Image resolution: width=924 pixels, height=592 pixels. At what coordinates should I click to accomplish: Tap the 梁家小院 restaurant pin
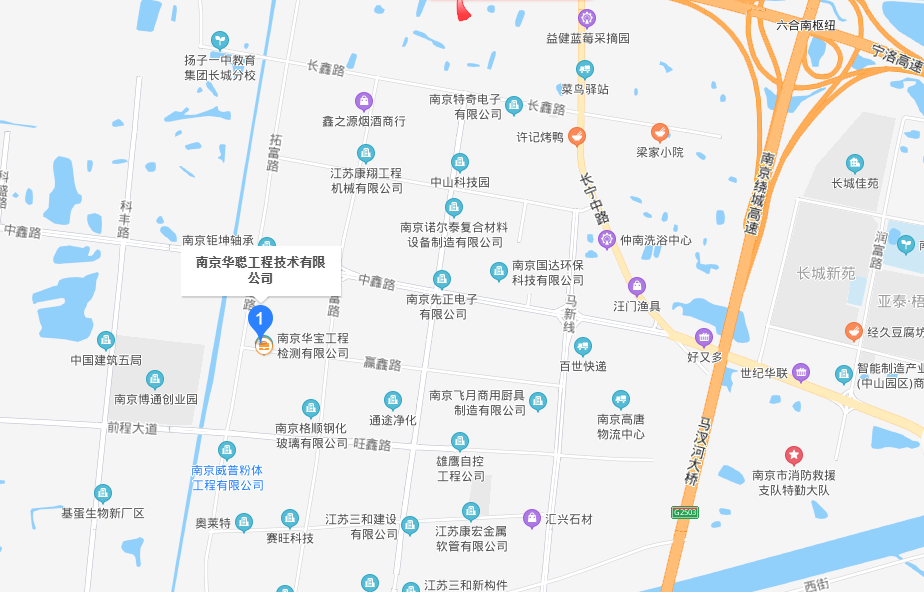[660, 132]
